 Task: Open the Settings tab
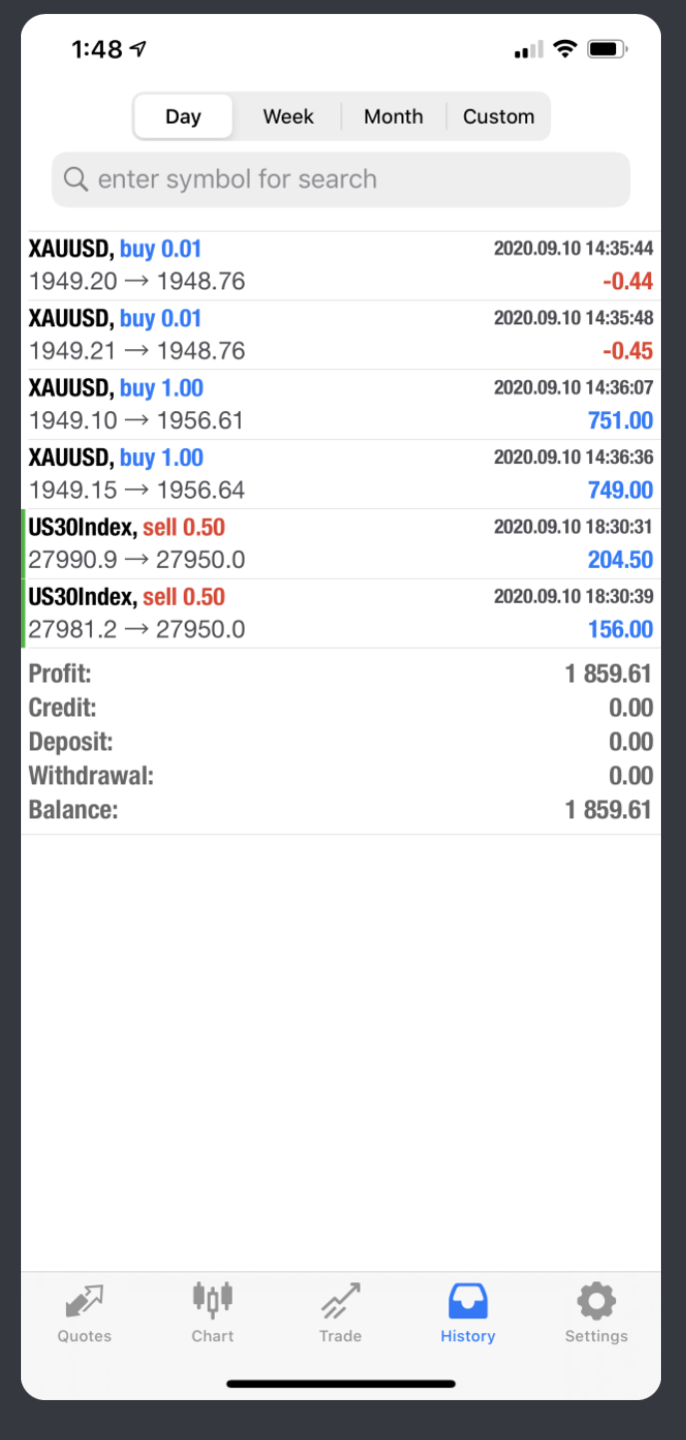tap(596, 1313)
